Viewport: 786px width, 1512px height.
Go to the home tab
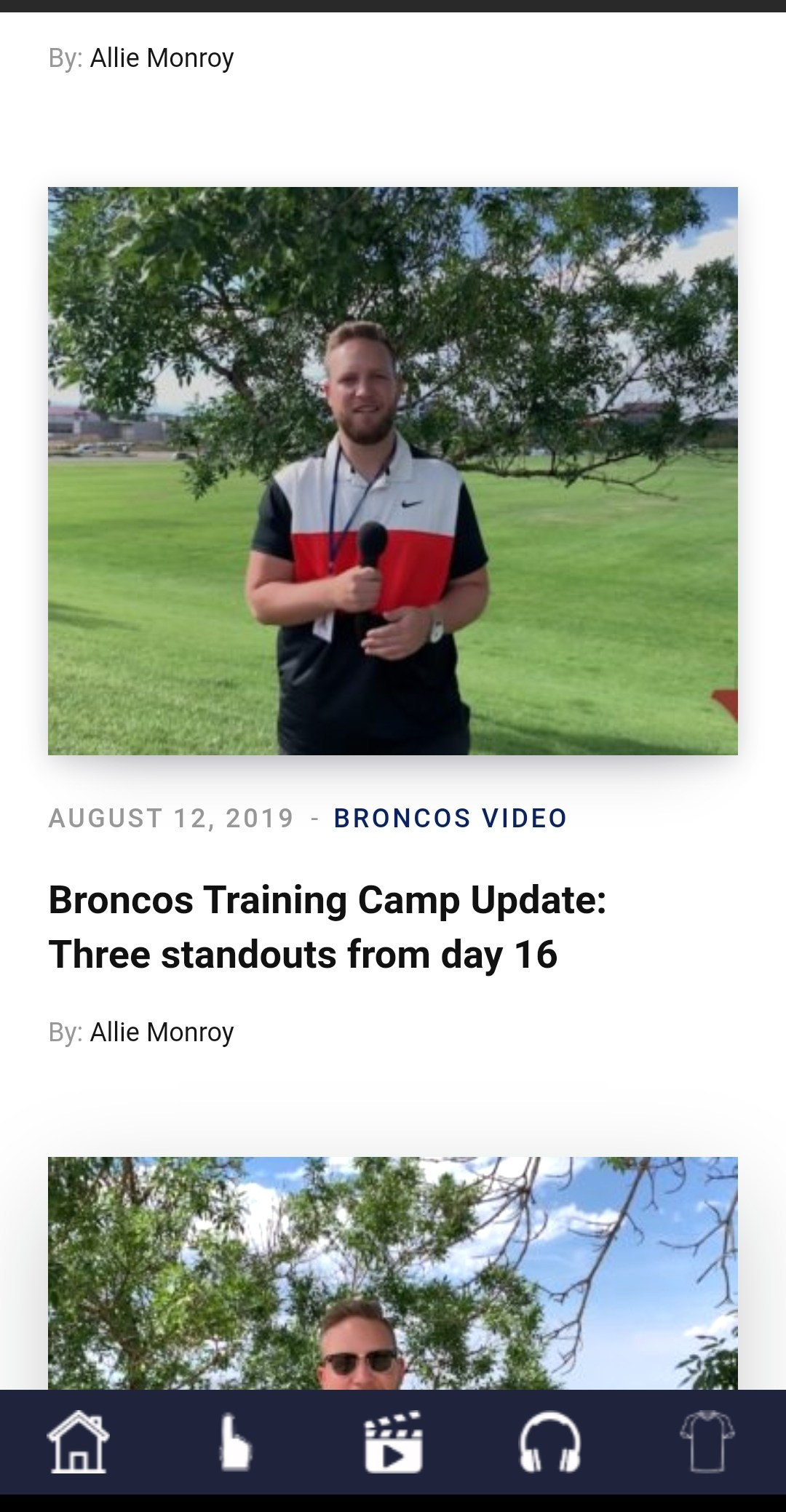point(78,1442)
